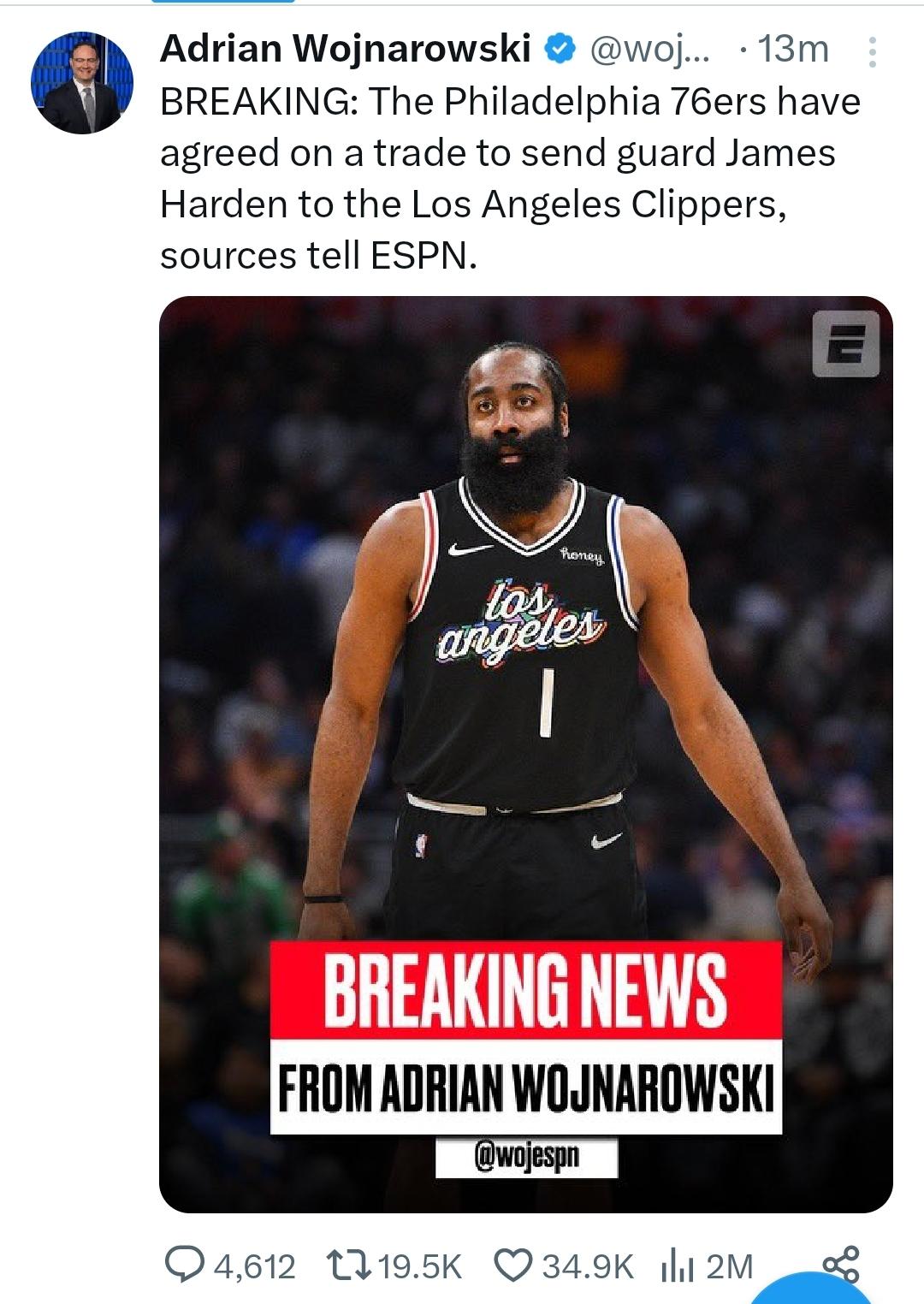Open the tweet's three-dot overflow menu
Viewport: 924px width, 1304px height.
(x=872, y=52)
